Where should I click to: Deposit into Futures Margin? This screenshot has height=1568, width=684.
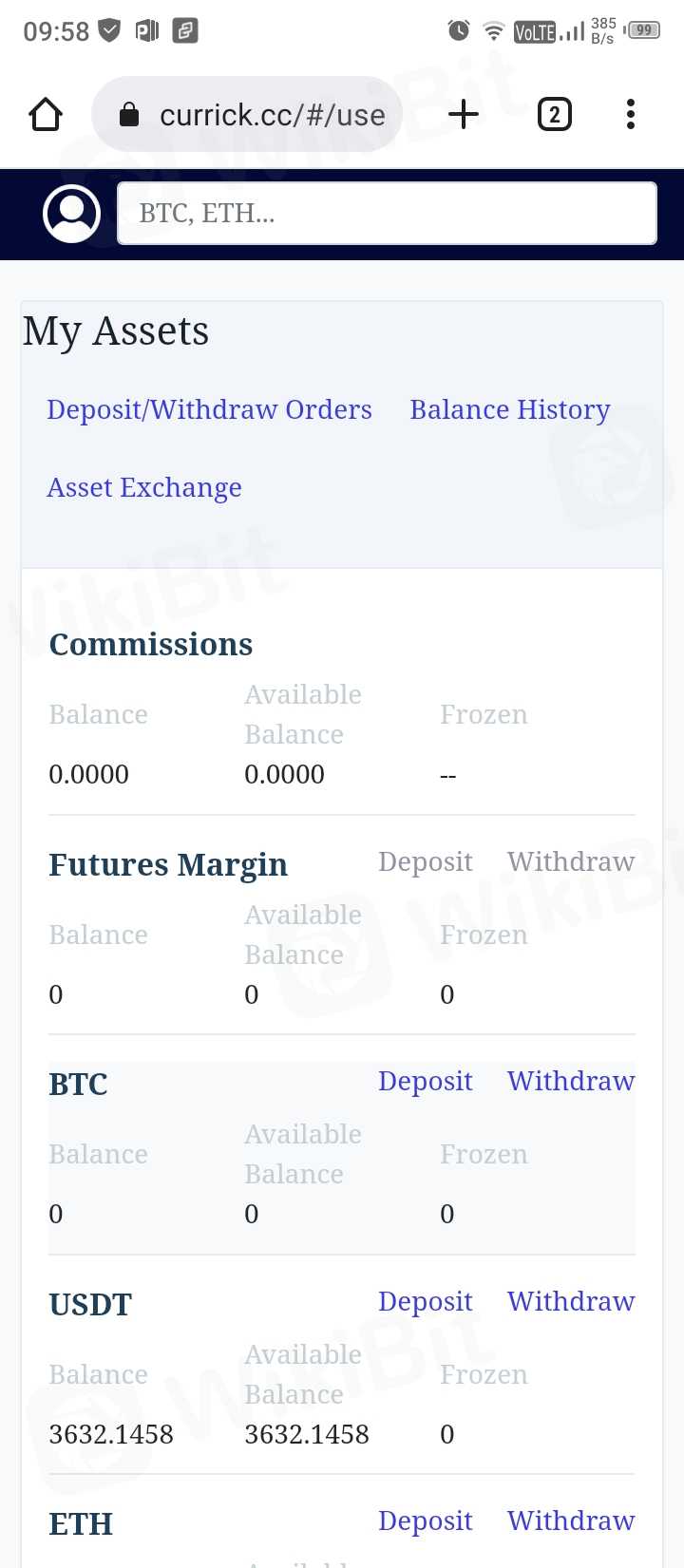coord(425,861)
